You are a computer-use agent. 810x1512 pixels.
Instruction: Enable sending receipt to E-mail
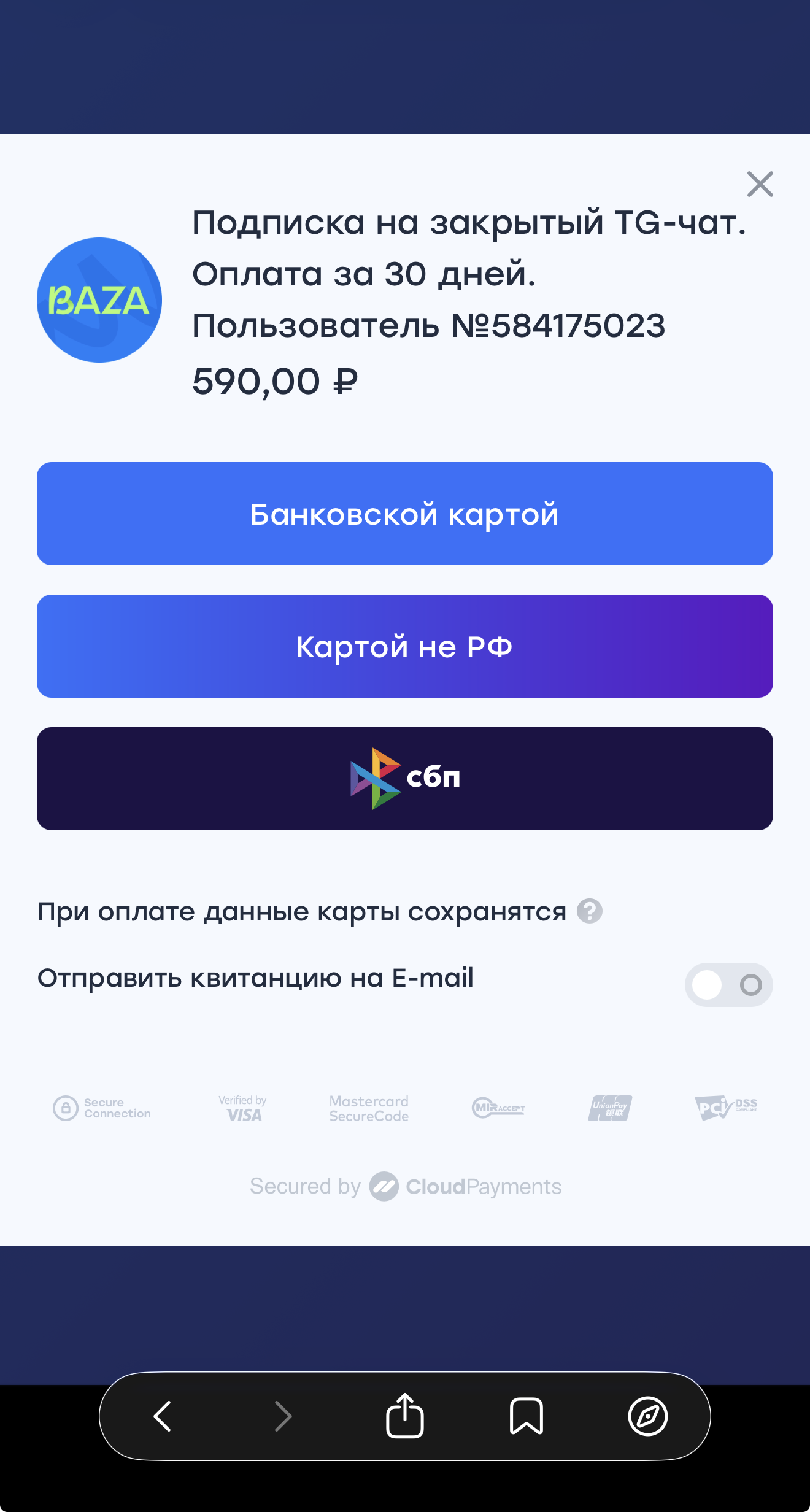[x=728, y=985]
